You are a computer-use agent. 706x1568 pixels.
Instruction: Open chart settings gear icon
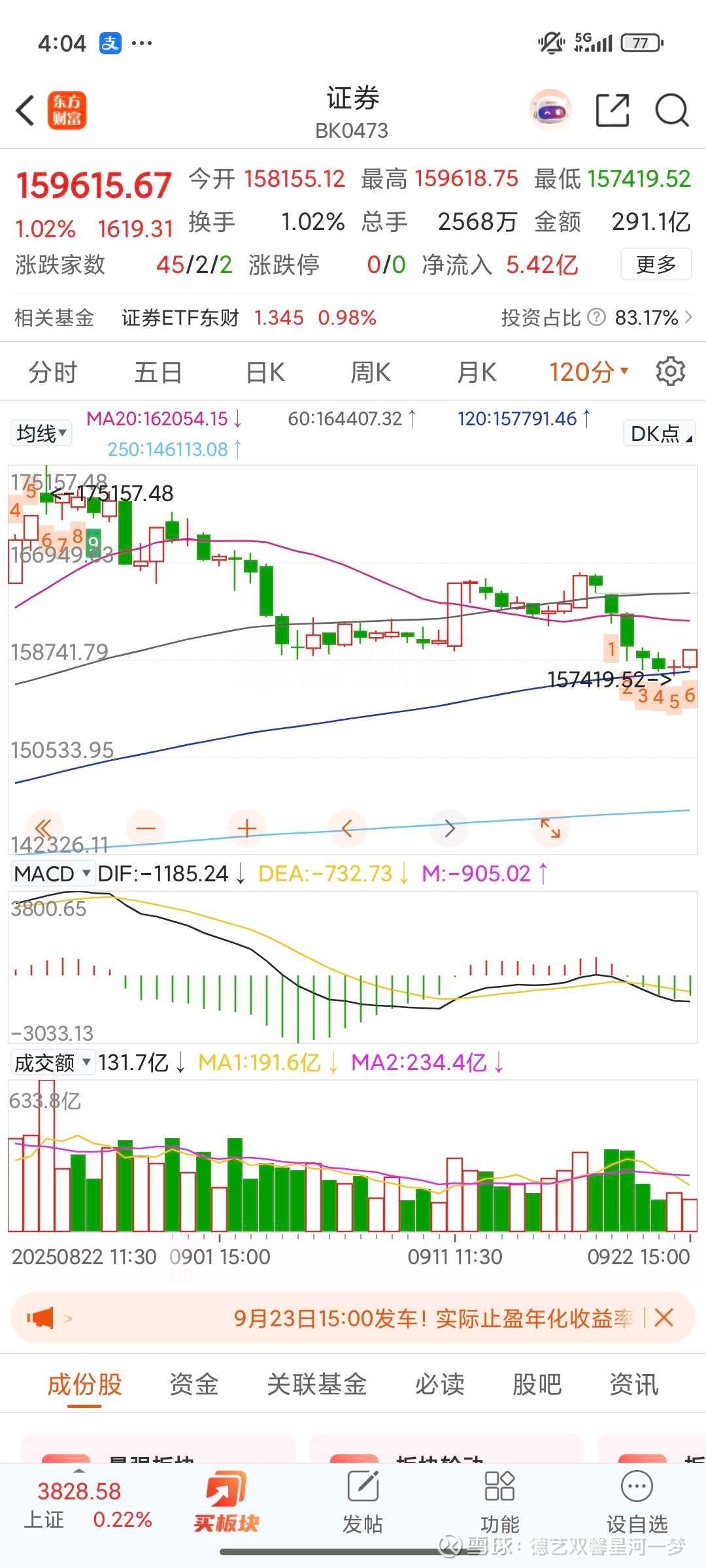click(670, 372)
